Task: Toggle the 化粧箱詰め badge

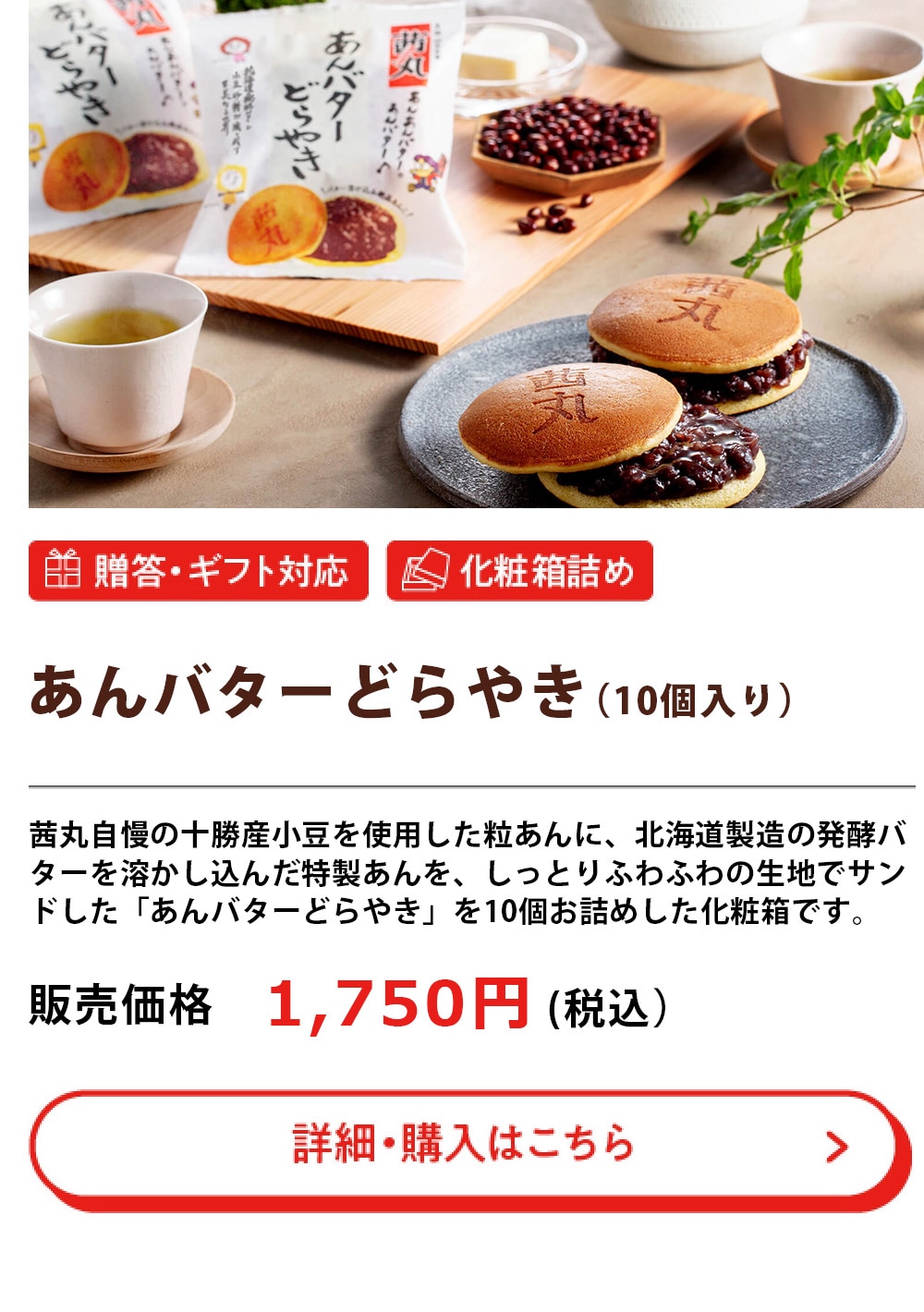Action: tap(522, 571)
